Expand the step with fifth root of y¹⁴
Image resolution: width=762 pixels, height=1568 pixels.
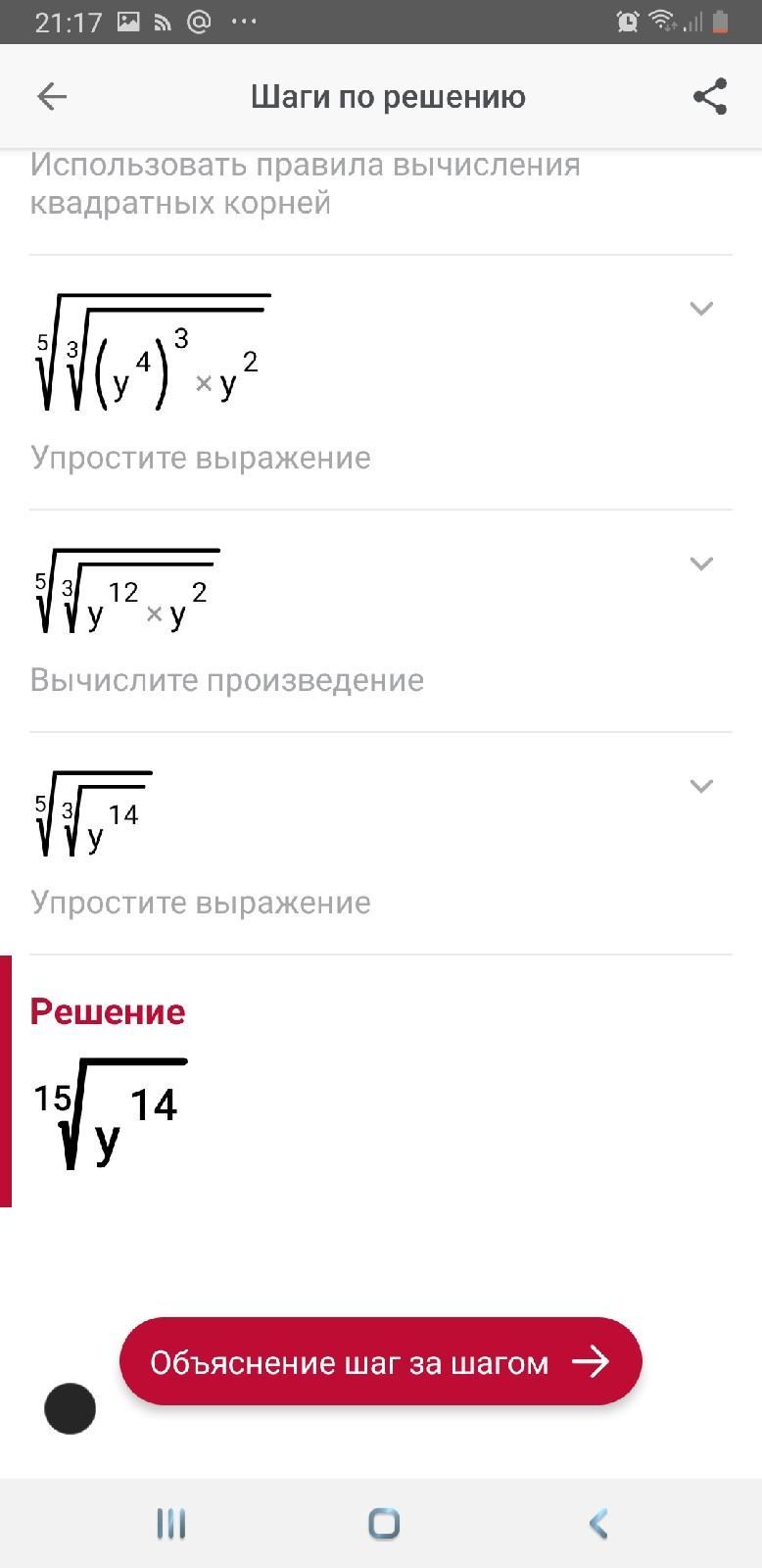700,786
